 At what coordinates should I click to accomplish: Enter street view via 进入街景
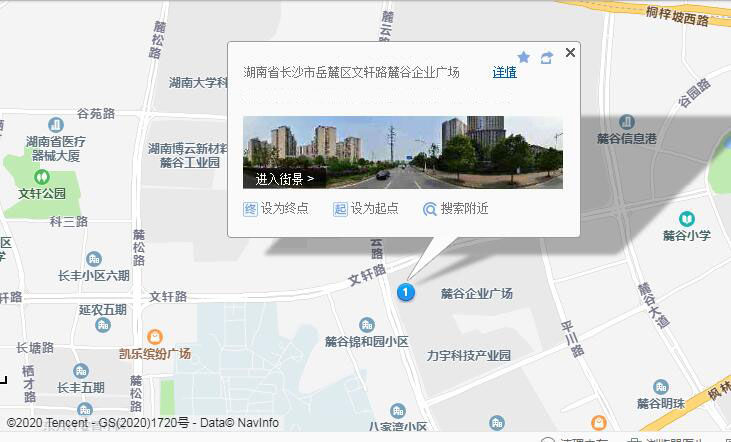[x=285, y=179]
